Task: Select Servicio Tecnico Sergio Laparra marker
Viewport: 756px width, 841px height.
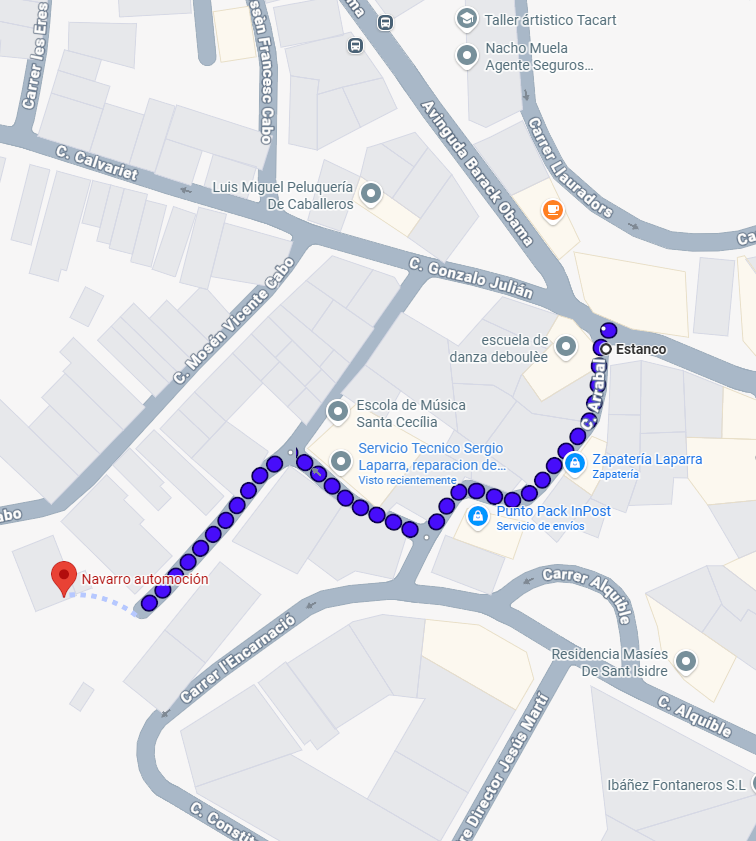Action: (x=342, y=462)
